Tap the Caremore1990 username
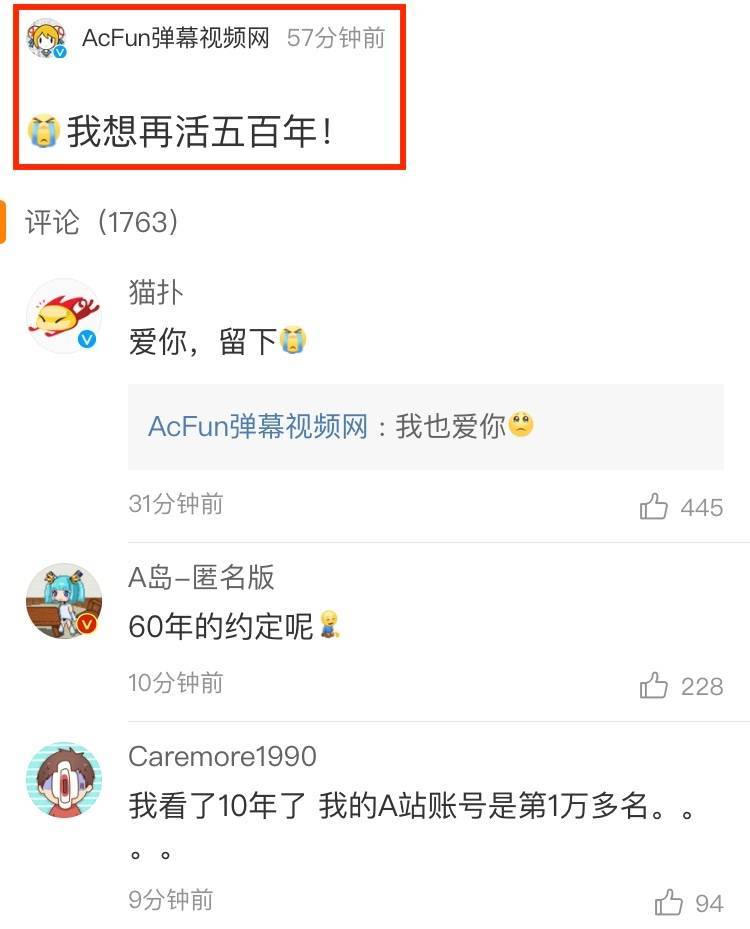 click(x=222, y=757)
